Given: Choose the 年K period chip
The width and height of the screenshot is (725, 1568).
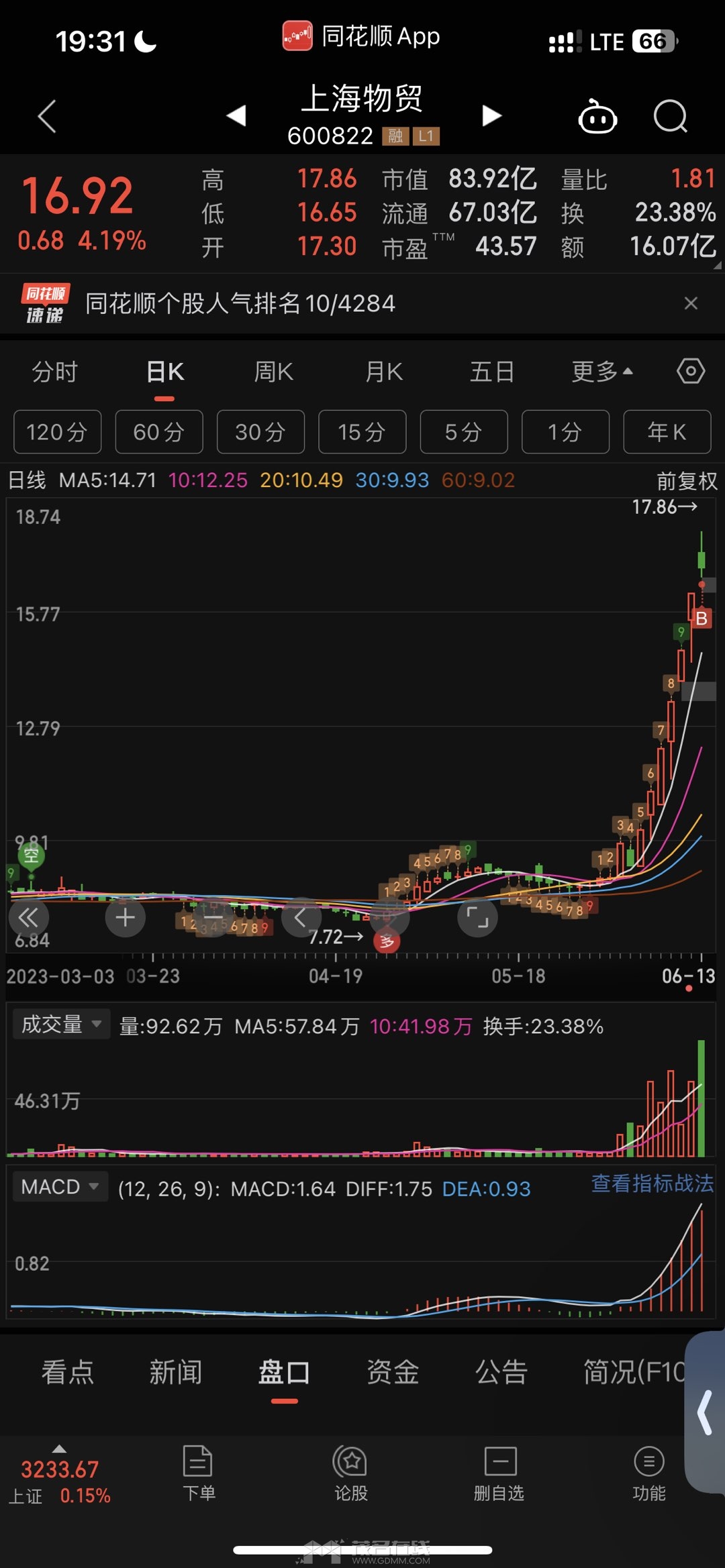Looking at the screenshot, I should [x=667, y=432].
